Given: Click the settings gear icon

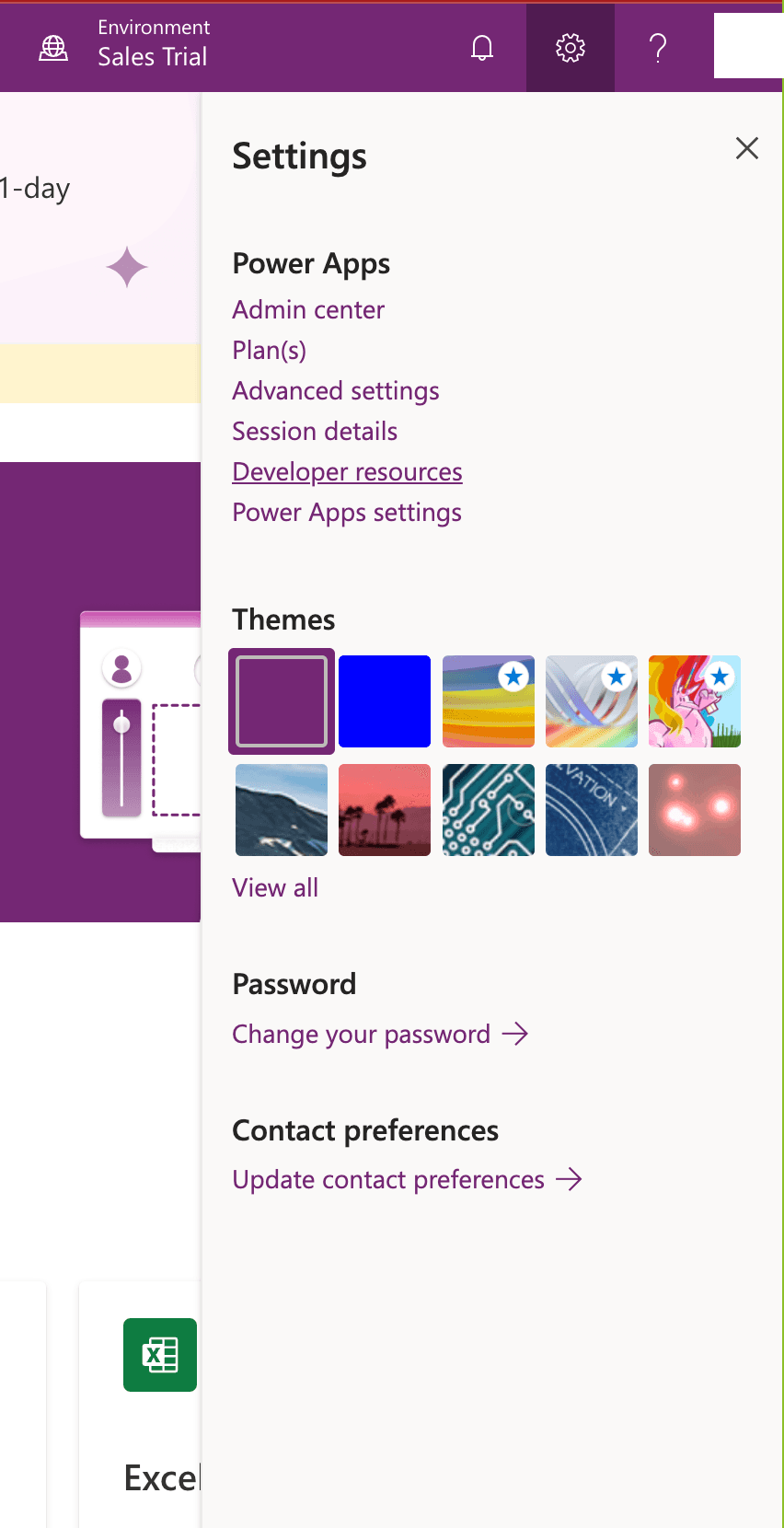Looking at the screenshot, I should click(570, 48).
